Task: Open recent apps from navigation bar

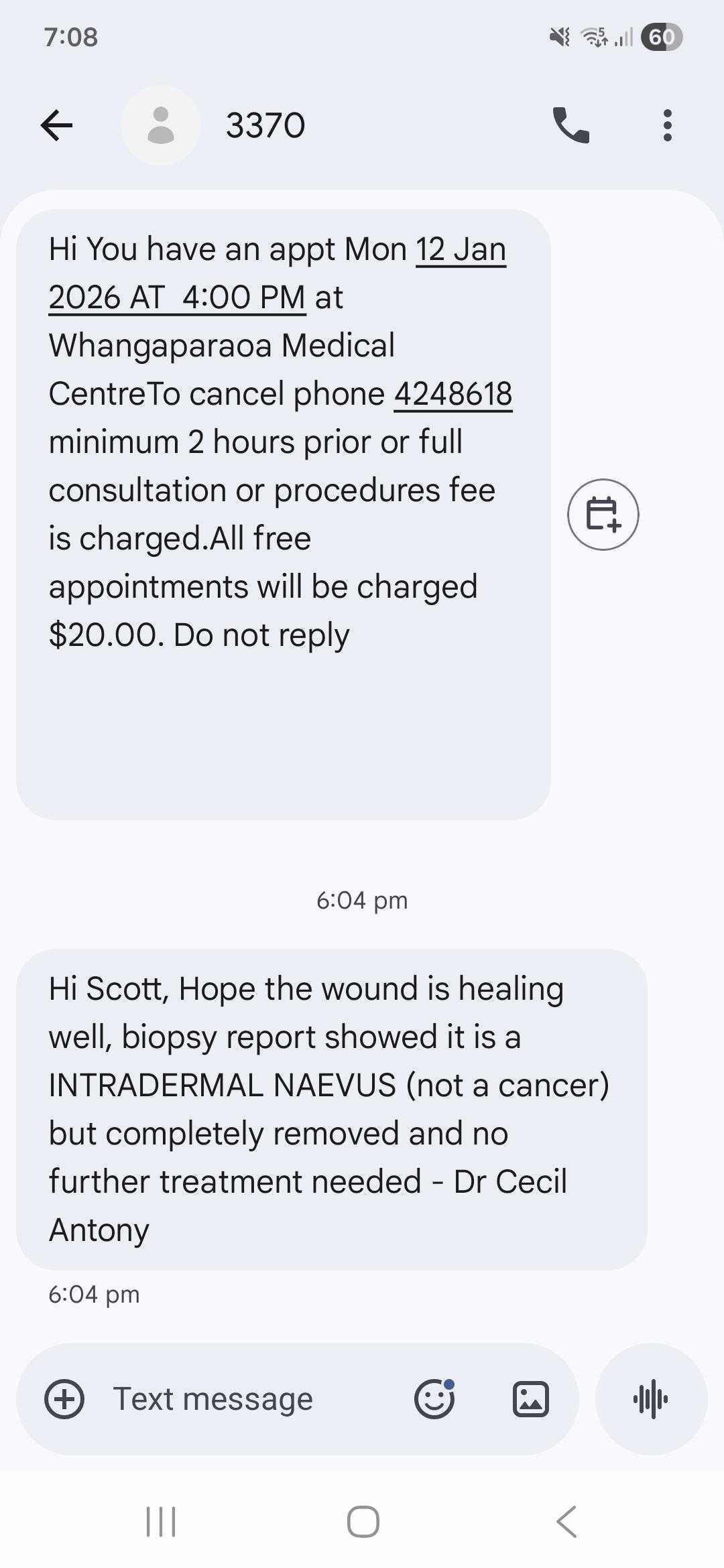Action: (161, 1521)
